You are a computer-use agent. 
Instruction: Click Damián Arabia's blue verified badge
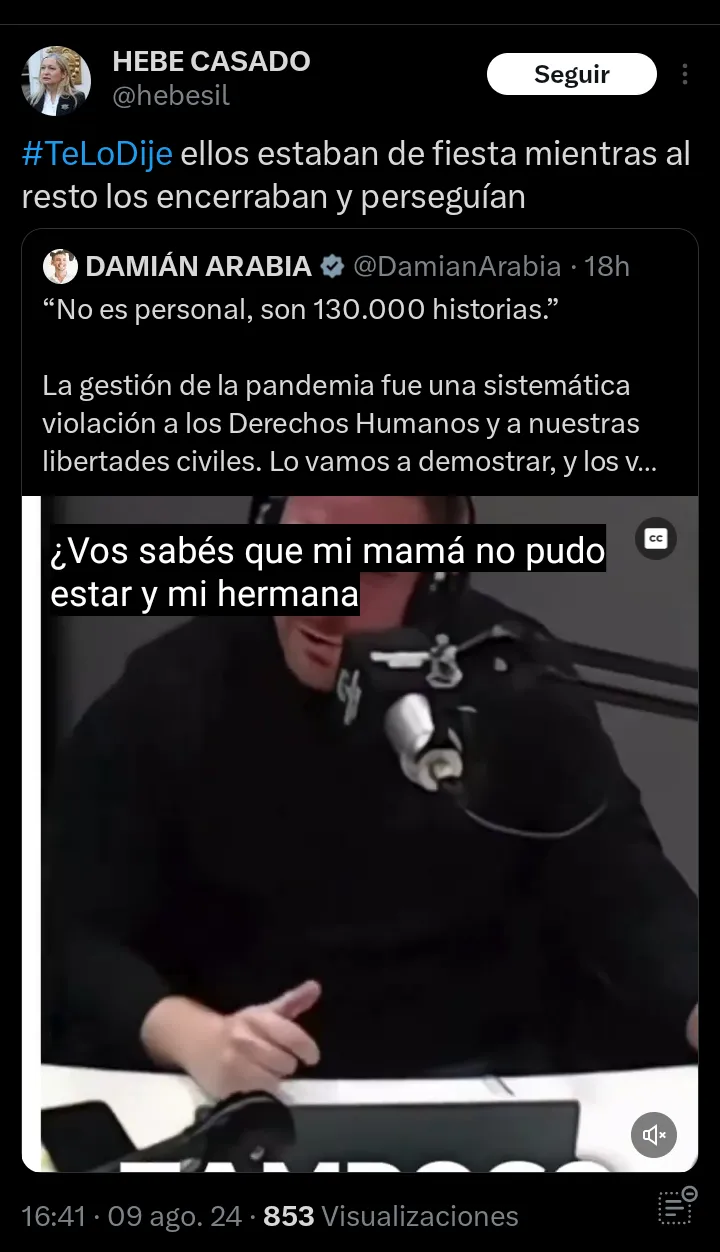[330, 266]
